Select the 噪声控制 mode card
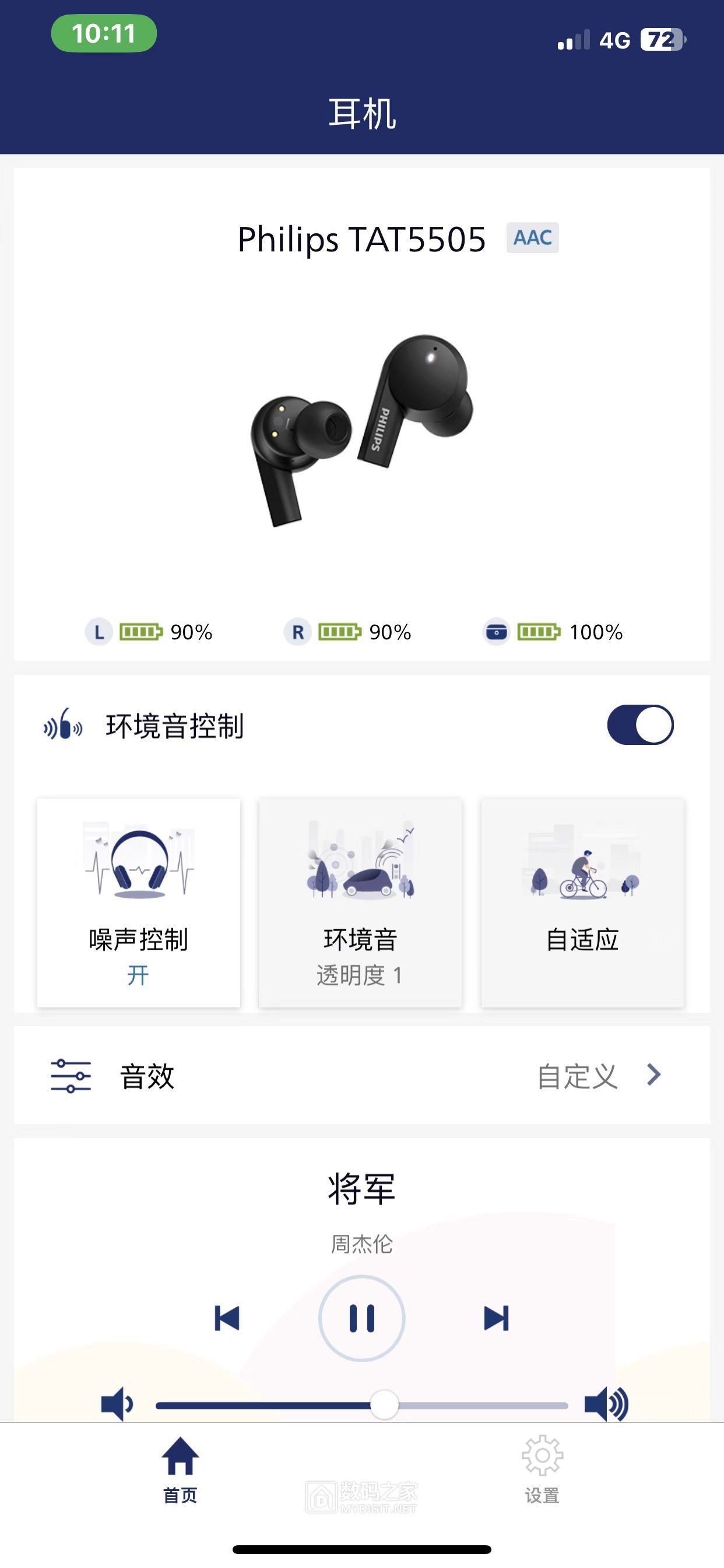724x1568 pixels. point(139,902)
